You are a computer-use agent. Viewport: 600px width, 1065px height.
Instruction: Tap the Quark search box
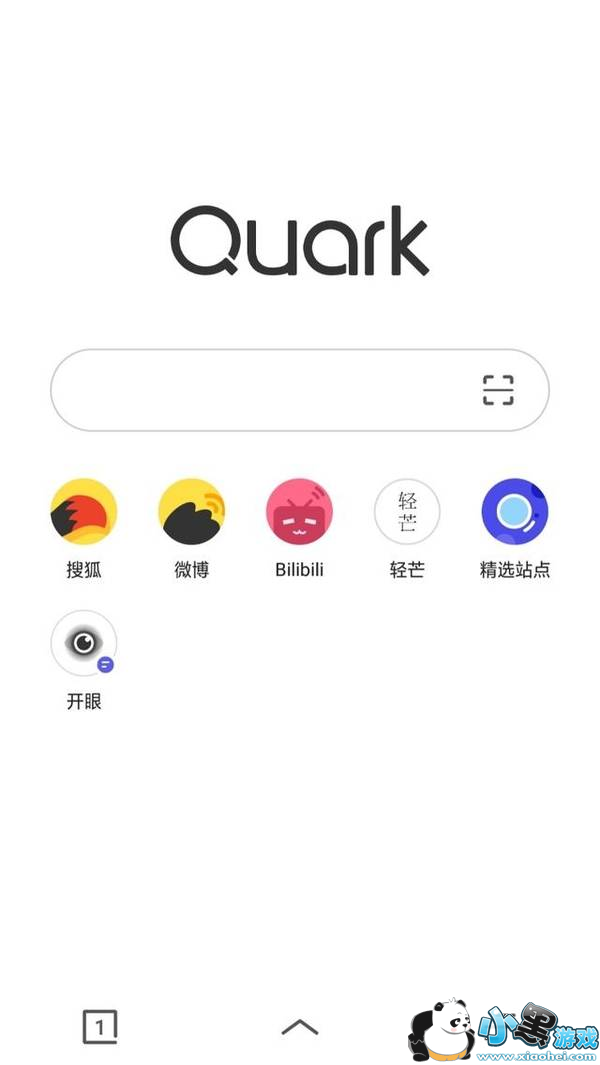pos(260,390)
